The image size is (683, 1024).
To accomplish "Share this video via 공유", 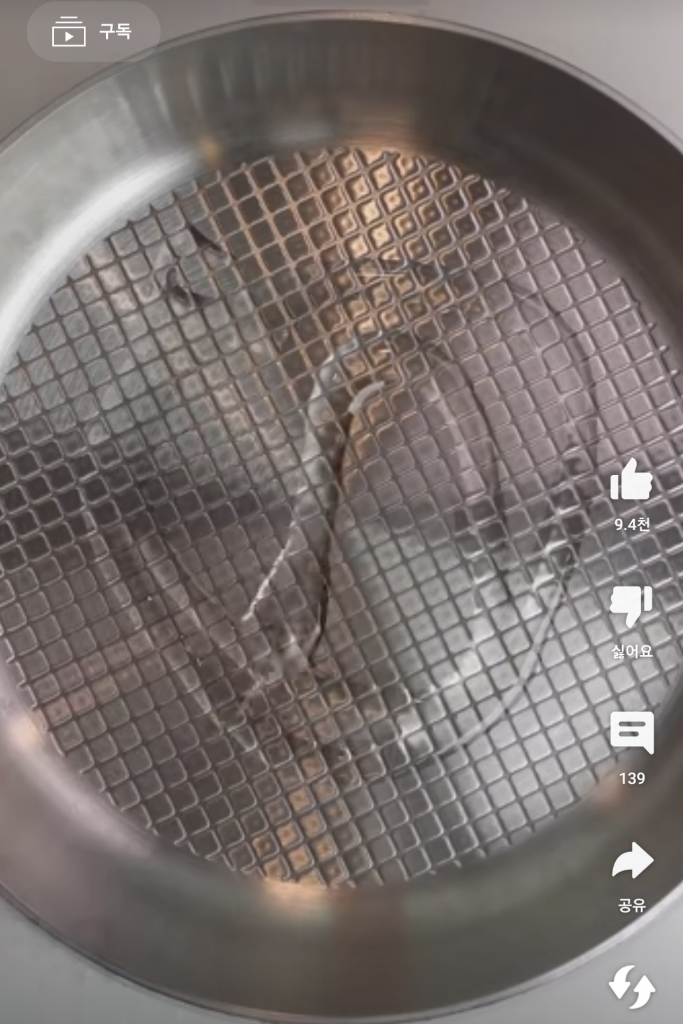I will pos(631,862).
